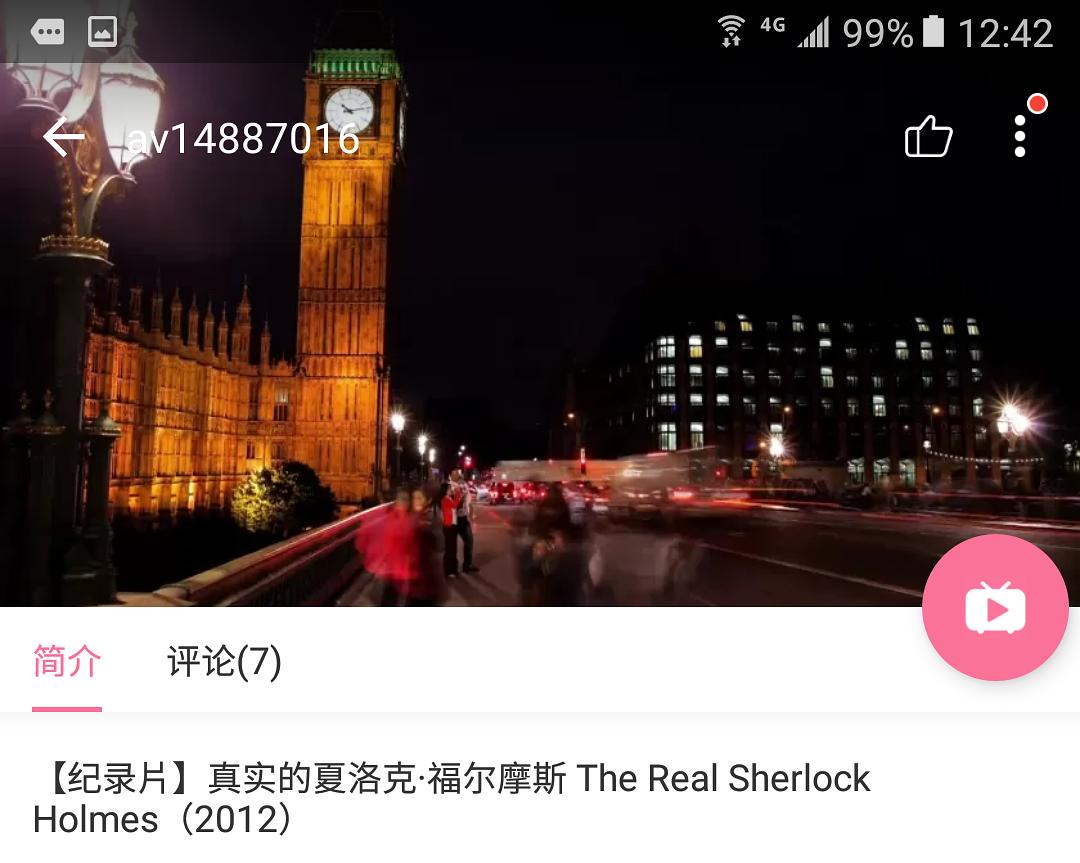Screen dimensions: 1080x863
Task: Like this video with thumbs-up icon
Action: point(928,137)
